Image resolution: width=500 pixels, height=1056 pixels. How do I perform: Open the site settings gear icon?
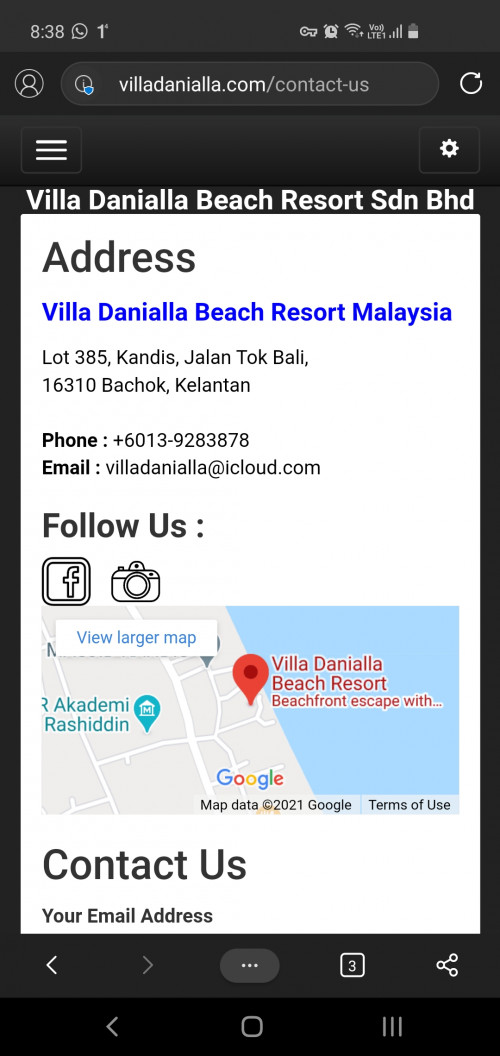pyautogui.click(x=449, y=150)
